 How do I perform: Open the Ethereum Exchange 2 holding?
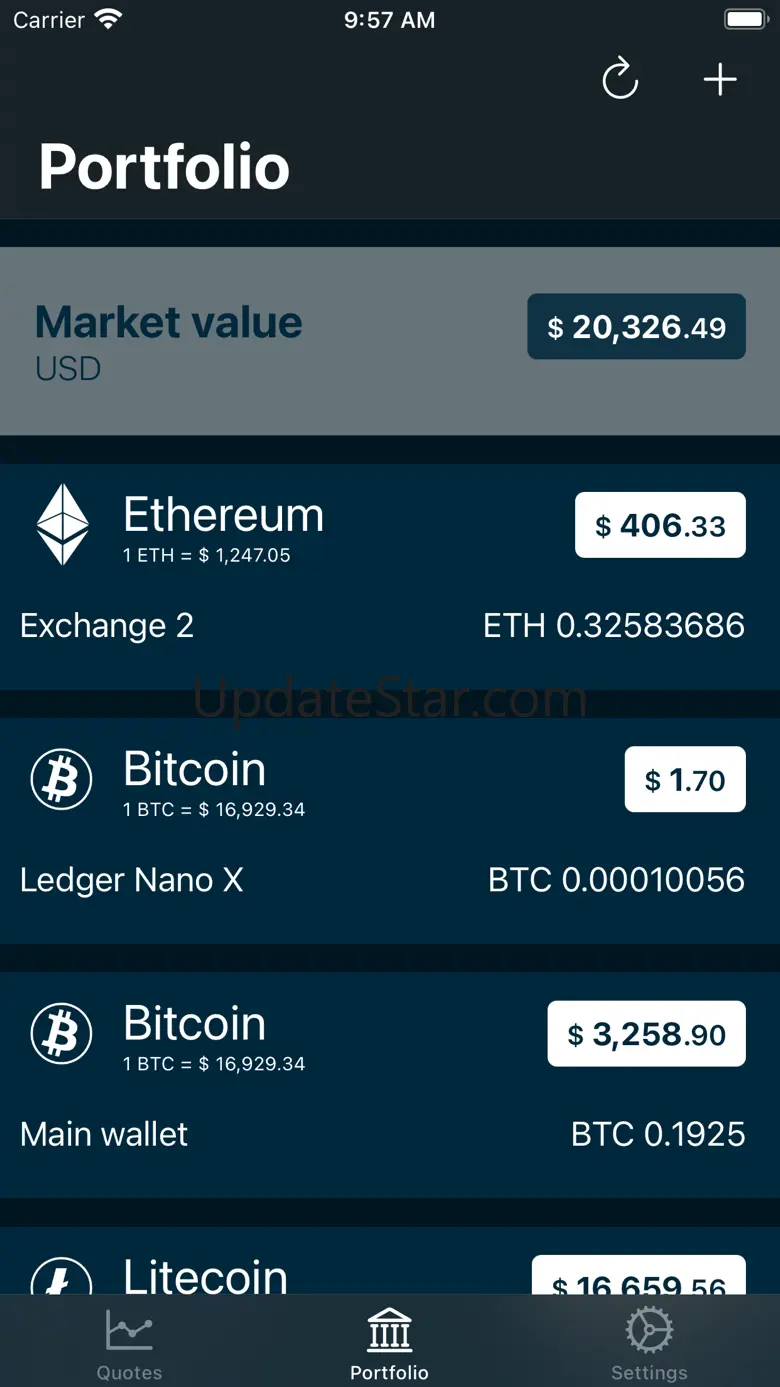click(x=390, y=576)
